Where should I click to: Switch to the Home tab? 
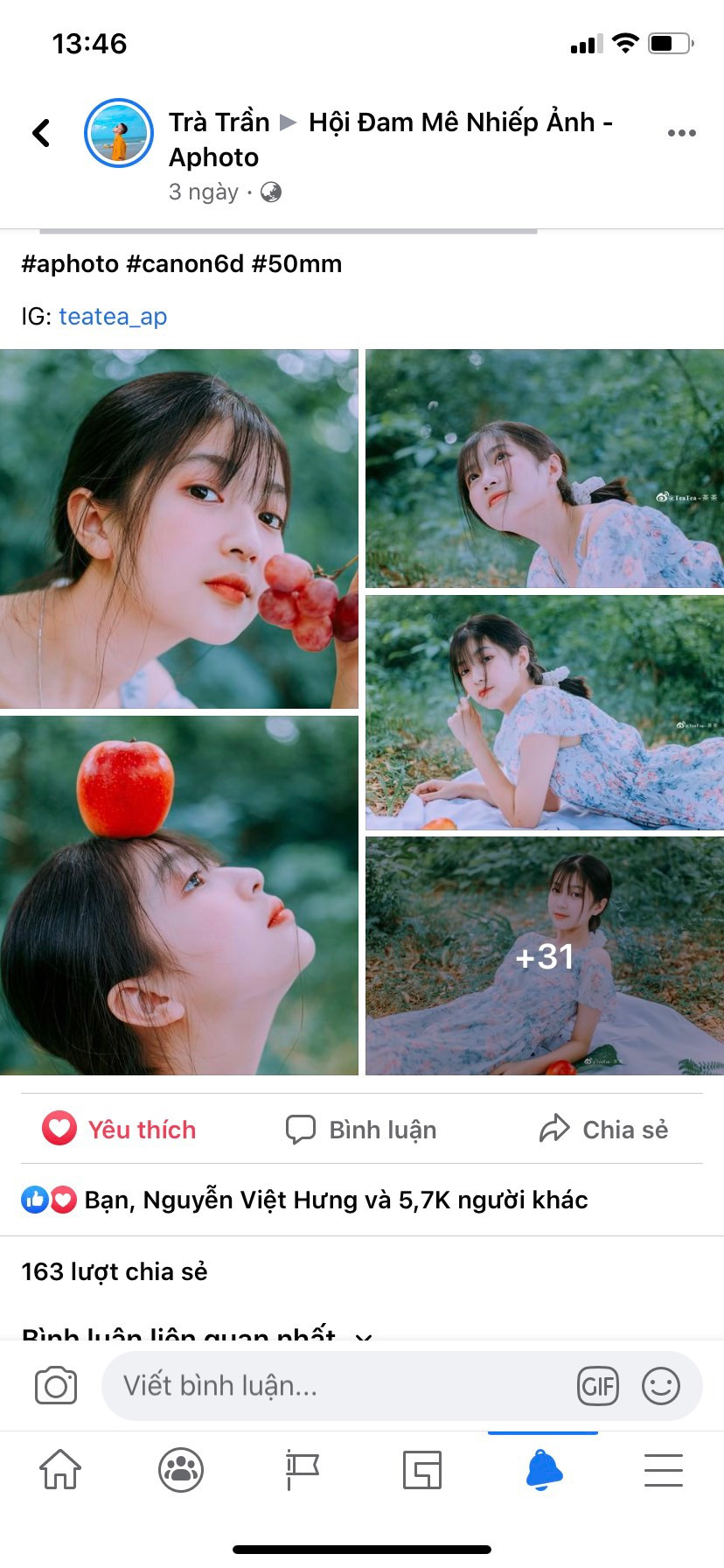[60, 1469]
